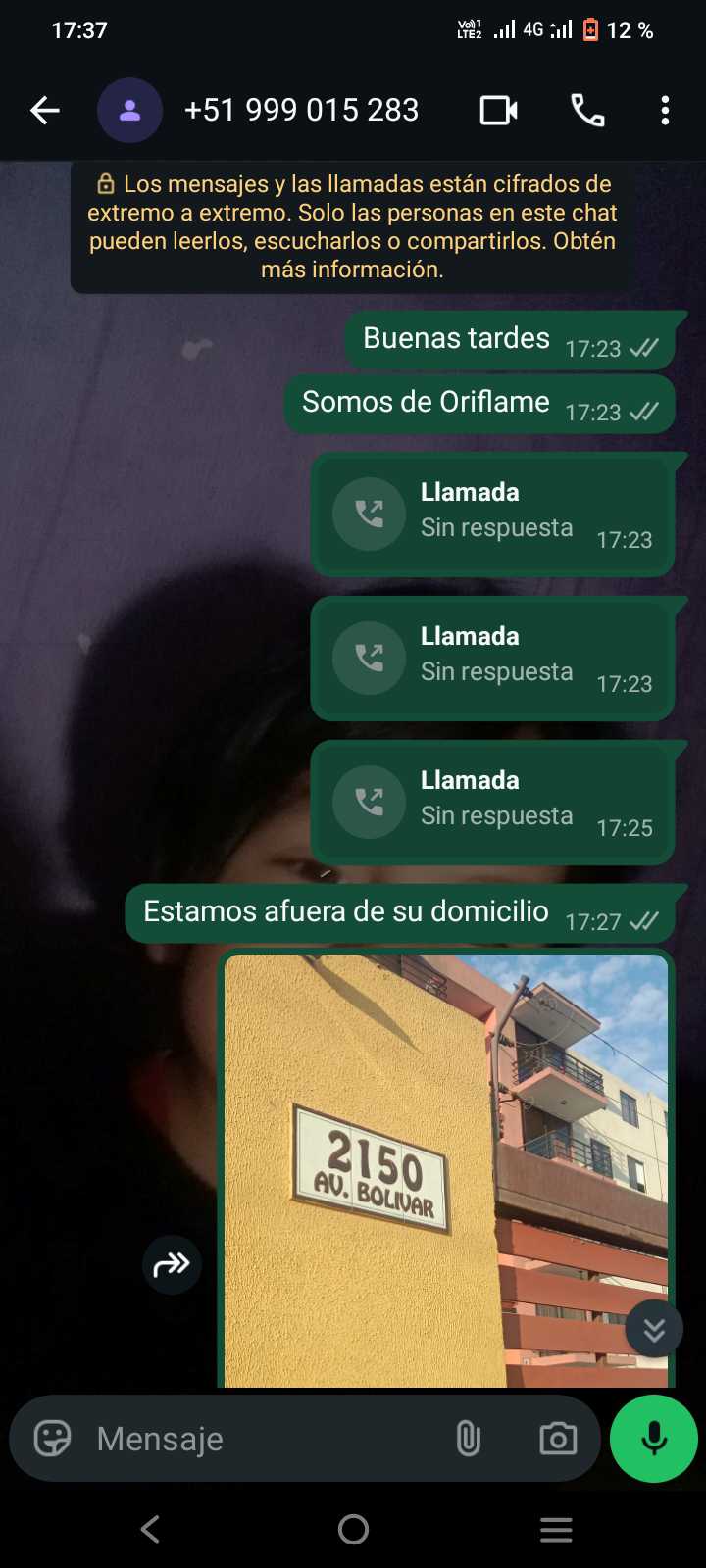Call back from the 17:25 missed call
The height and width of the screenshot is (1568, 706).
coord(370,803)
